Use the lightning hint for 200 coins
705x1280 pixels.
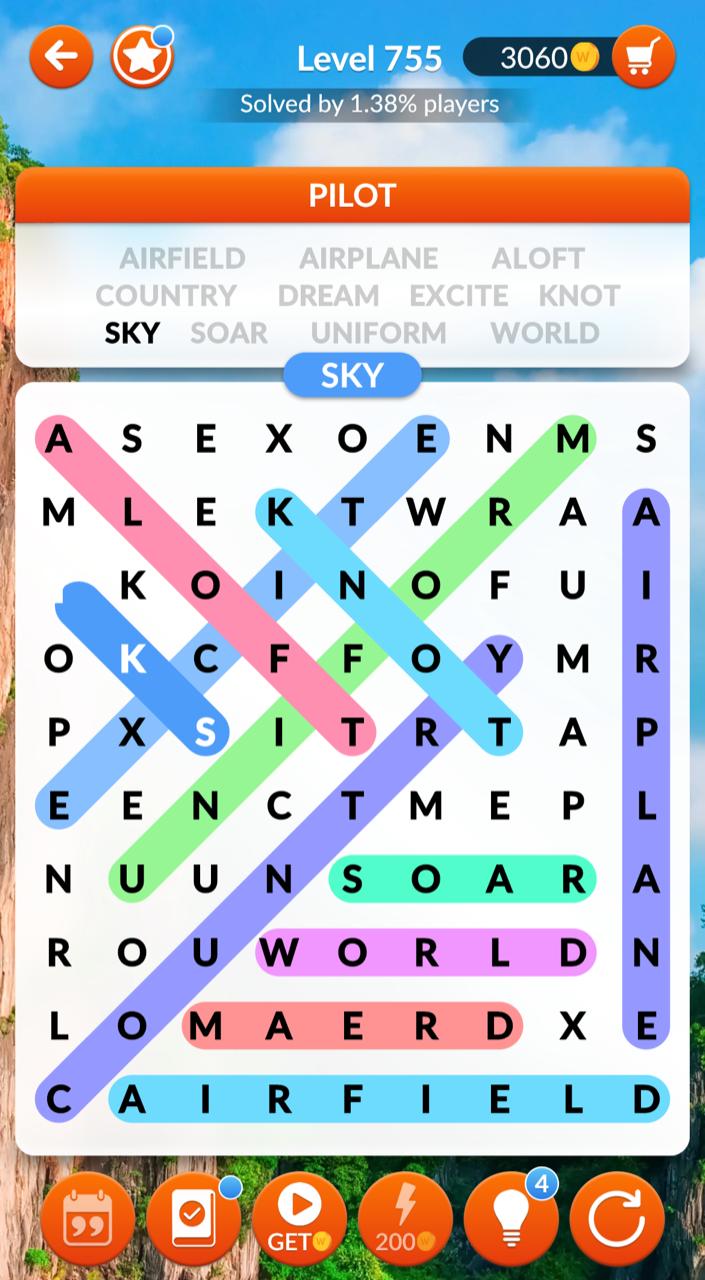click(405, 1219)
